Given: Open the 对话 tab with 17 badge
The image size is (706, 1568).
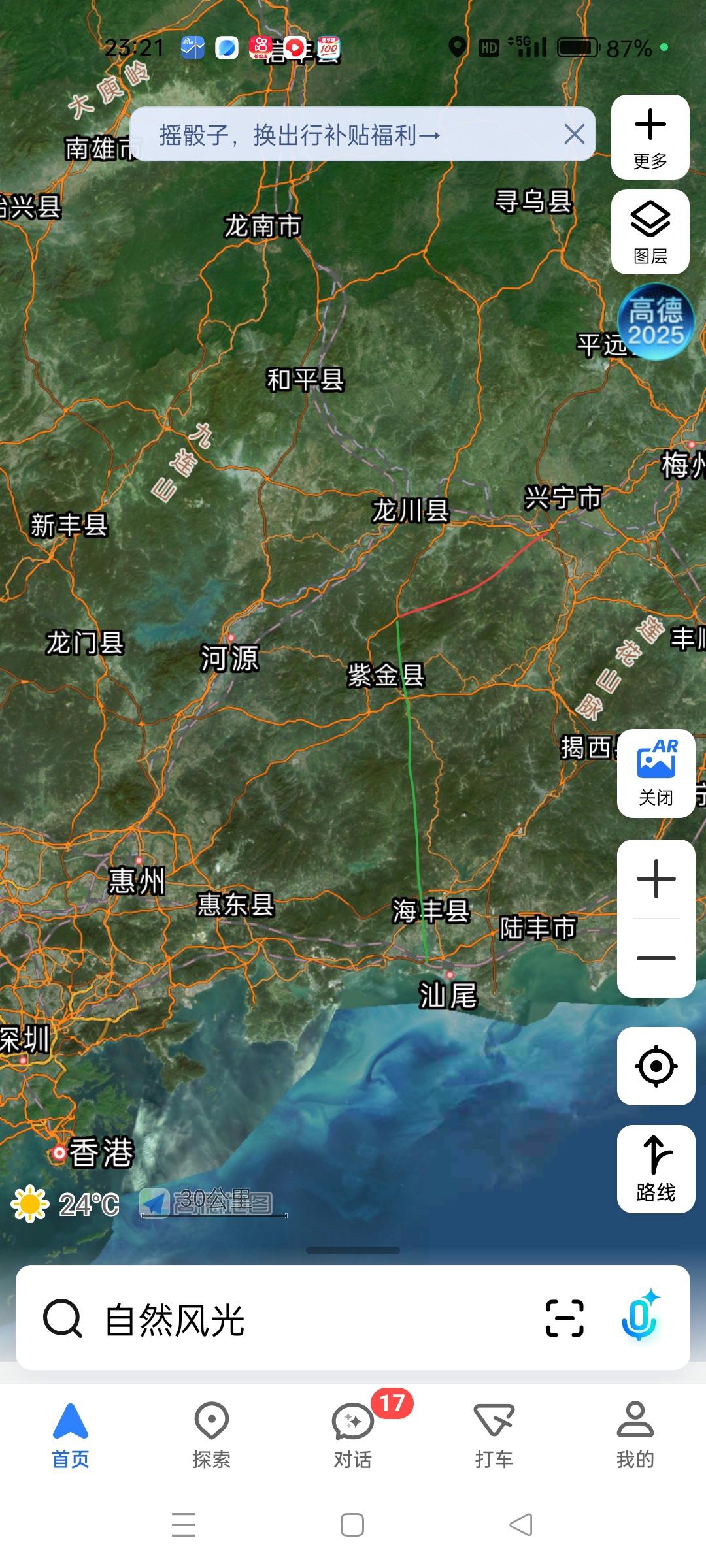Looking at the screenshot, I should pyautogui.click(x=352, y=1431).
